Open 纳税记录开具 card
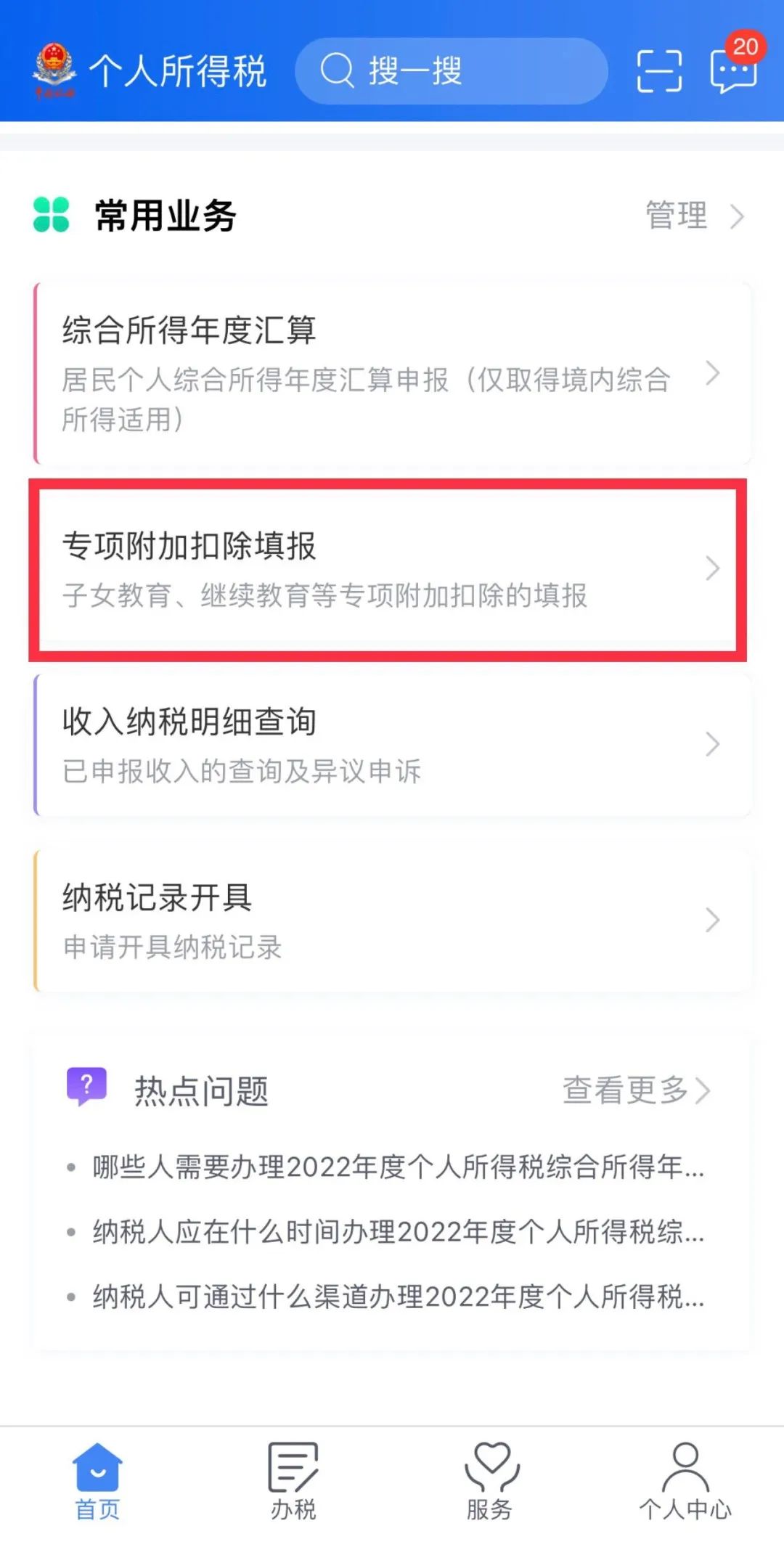The width and height of the screenshot is (784, 1555). [x=392, y=921]
